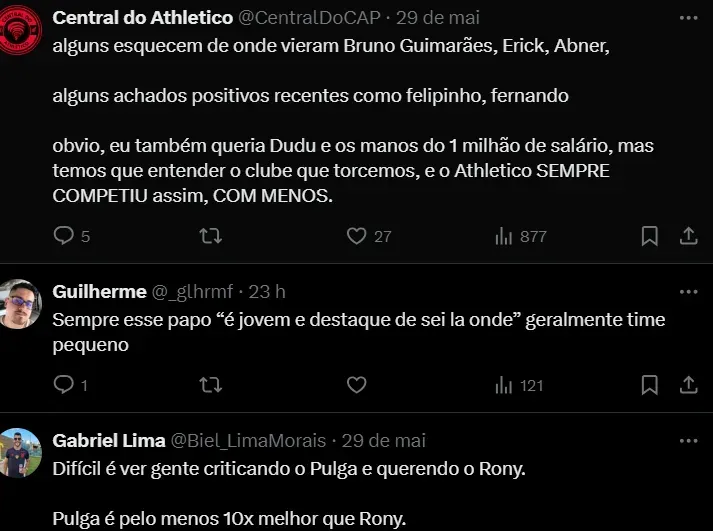Visit the @Biel_LimaMorais handle
Viewport: 713px width, 531px height.
[249, 441]
